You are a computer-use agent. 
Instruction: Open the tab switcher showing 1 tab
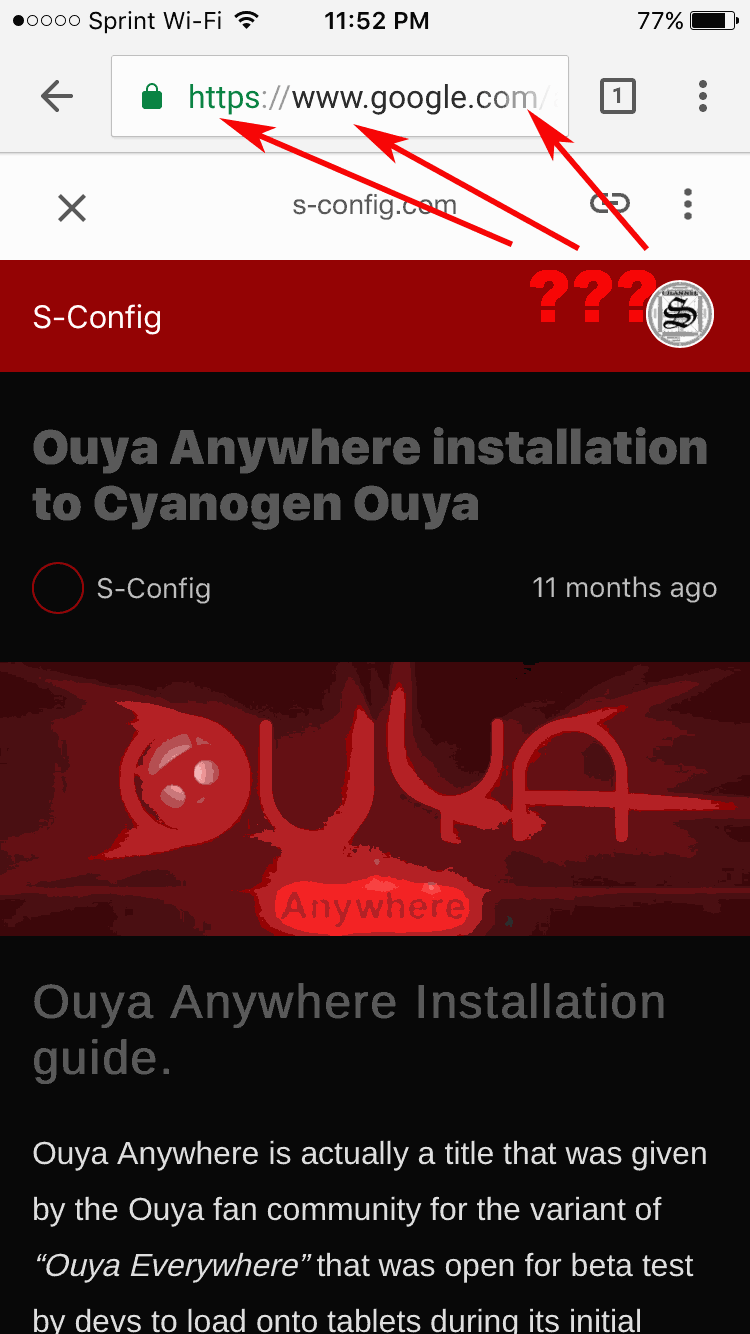click(x=617, y=96)
